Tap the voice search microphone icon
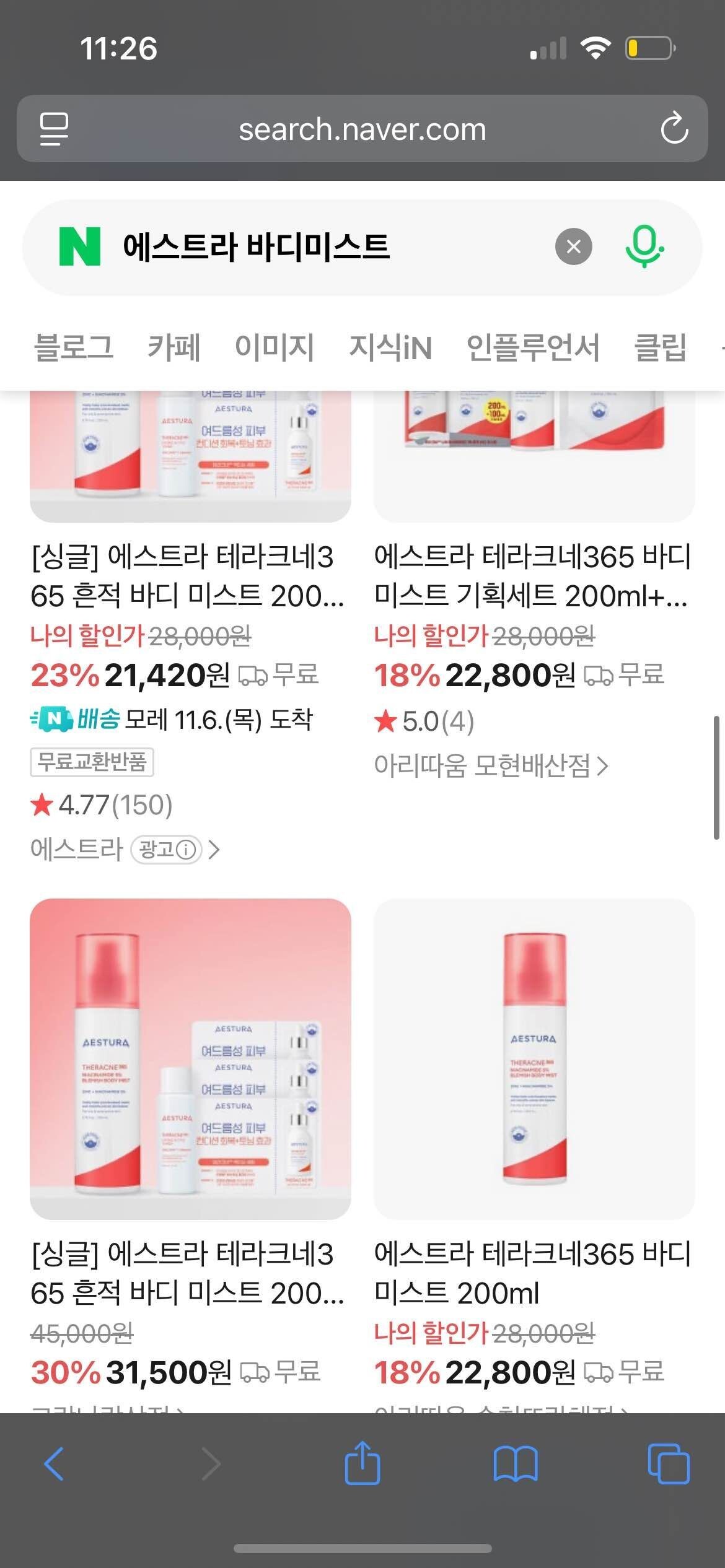Screen dimensions: 725x1568 pyautogui.click(x=645, y=245)
